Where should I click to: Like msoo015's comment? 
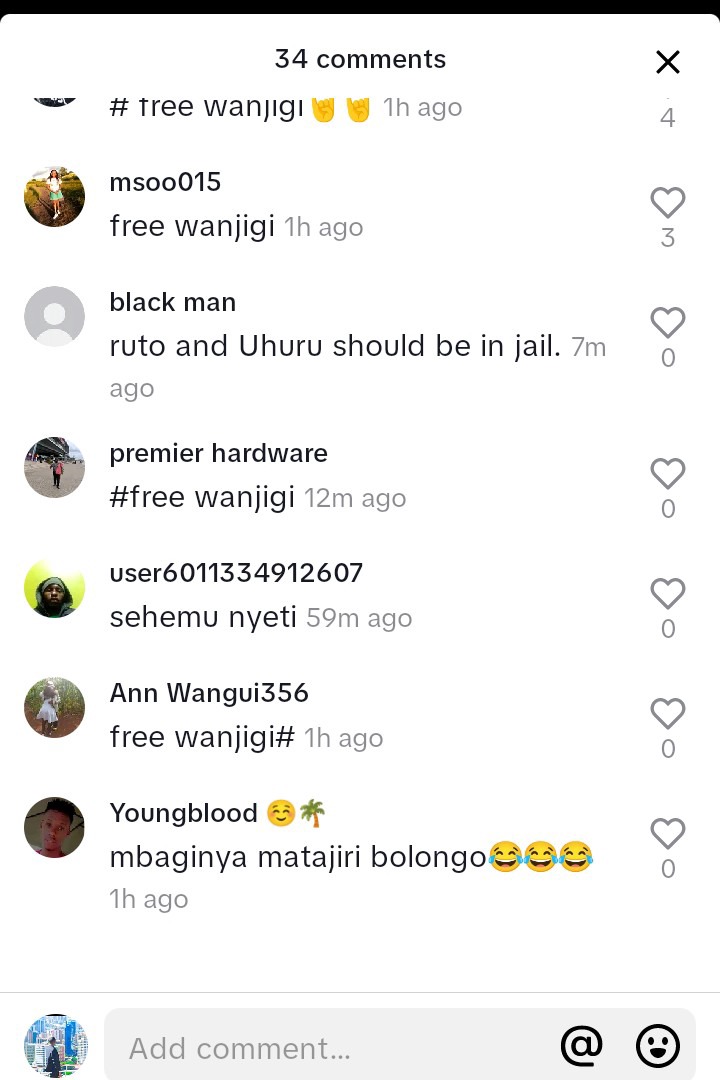[667, 203]
